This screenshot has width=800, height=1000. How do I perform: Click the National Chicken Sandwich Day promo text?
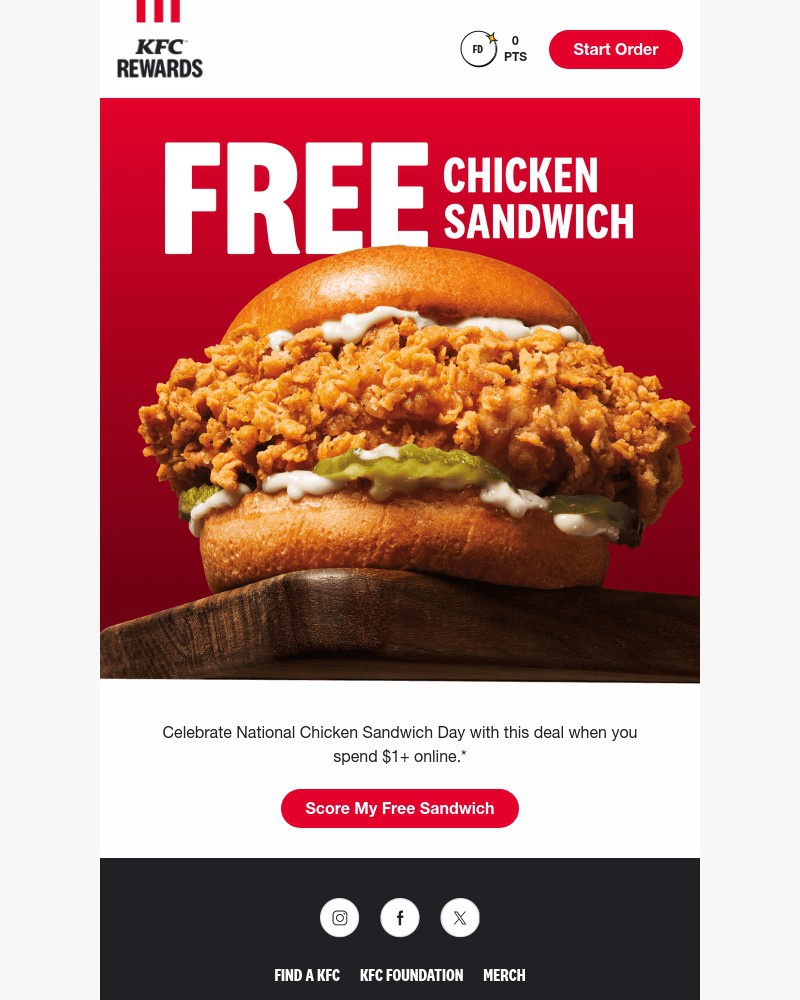400,744
